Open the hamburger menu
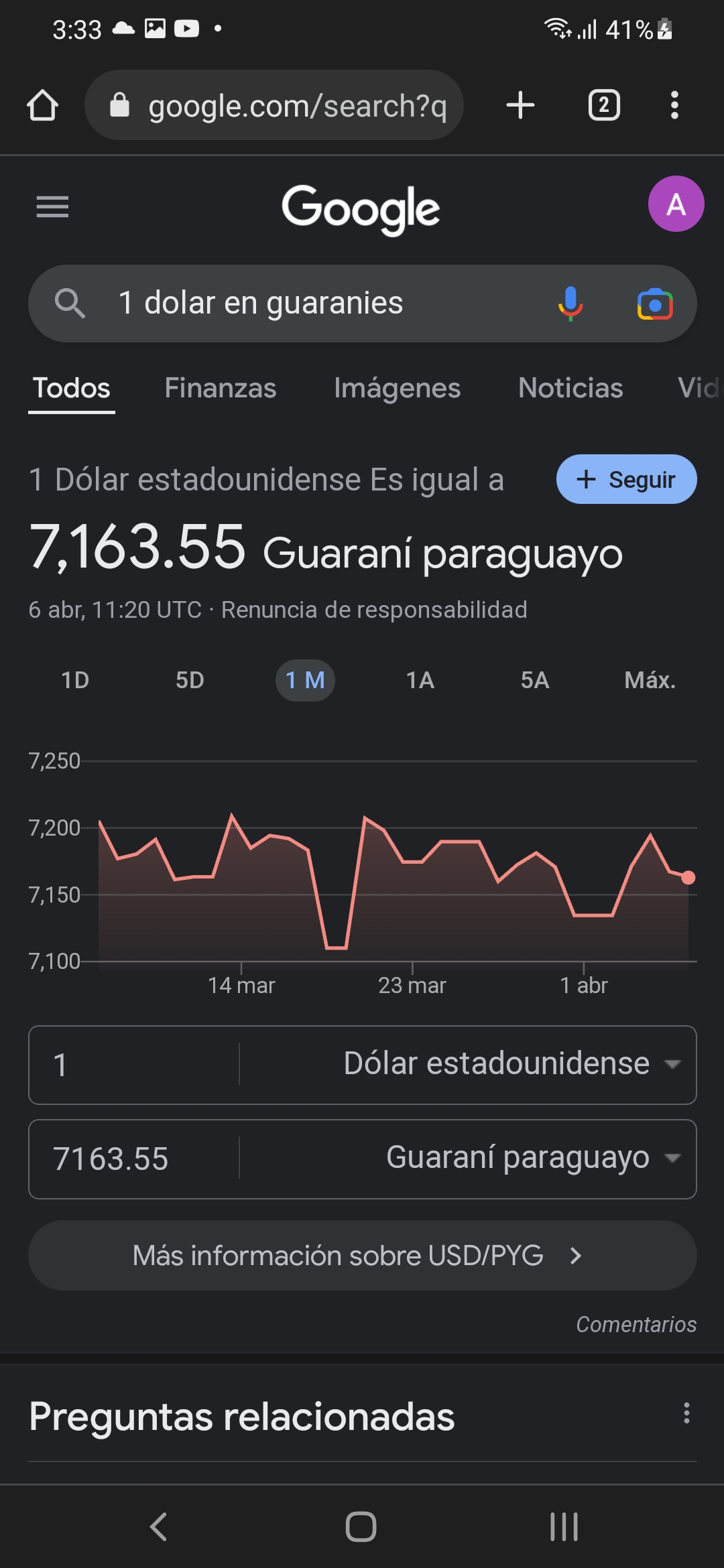Viewport: 724px width, 1568px height. tap(52, 207)
